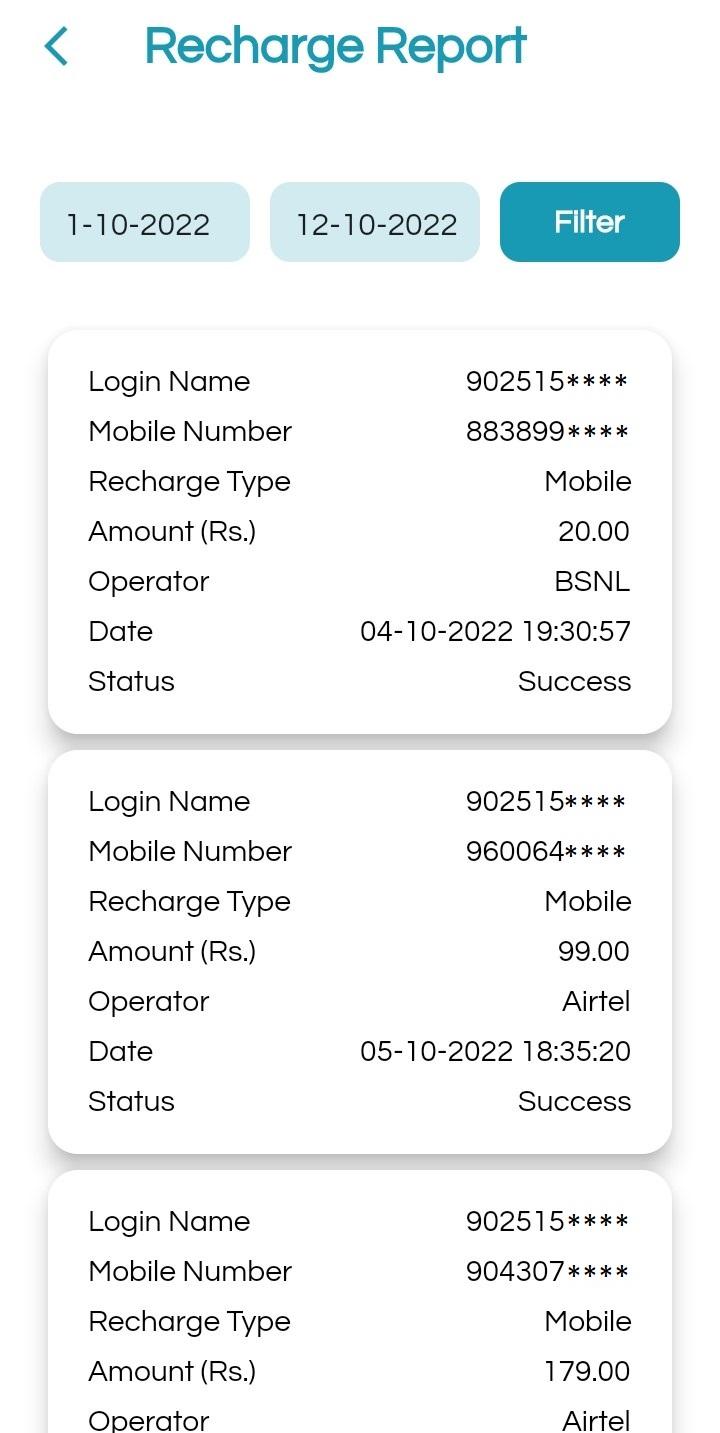
Task: Go back from Recharge Report
Action: click(57, 47)
